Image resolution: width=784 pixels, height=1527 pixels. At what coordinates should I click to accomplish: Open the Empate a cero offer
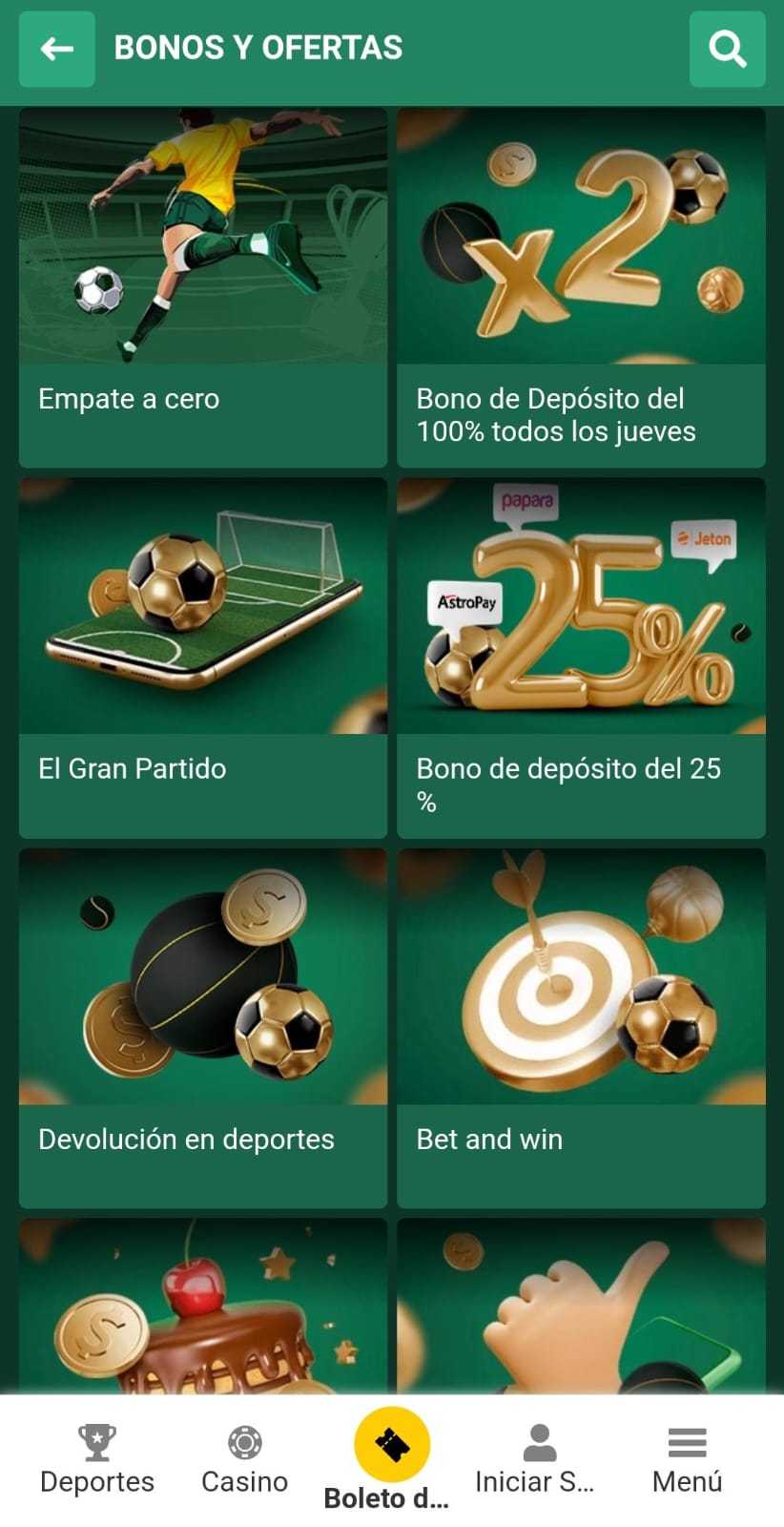click(203, 286)
